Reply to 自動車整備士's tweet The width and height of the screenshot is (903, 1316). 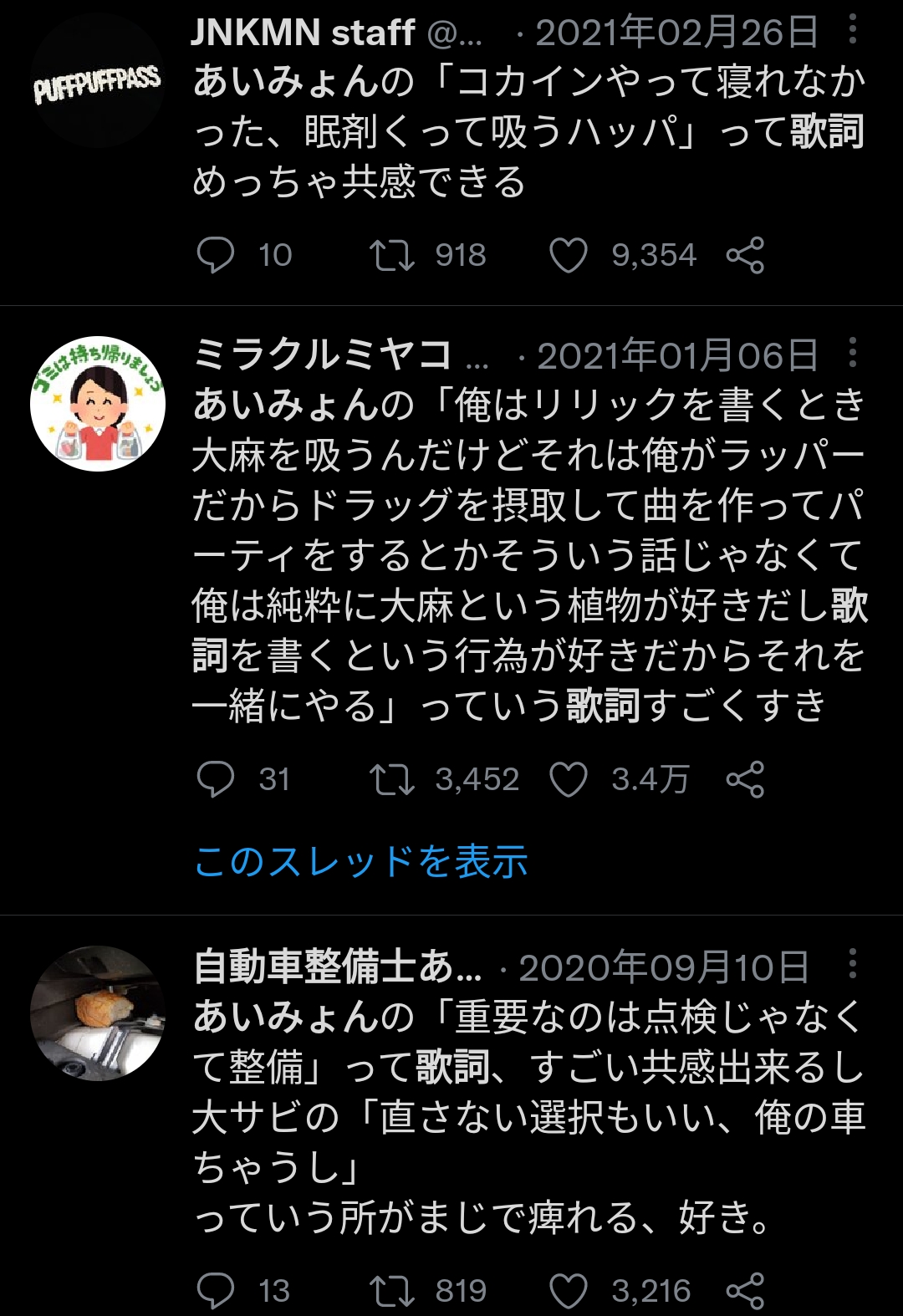(215, 1291)
